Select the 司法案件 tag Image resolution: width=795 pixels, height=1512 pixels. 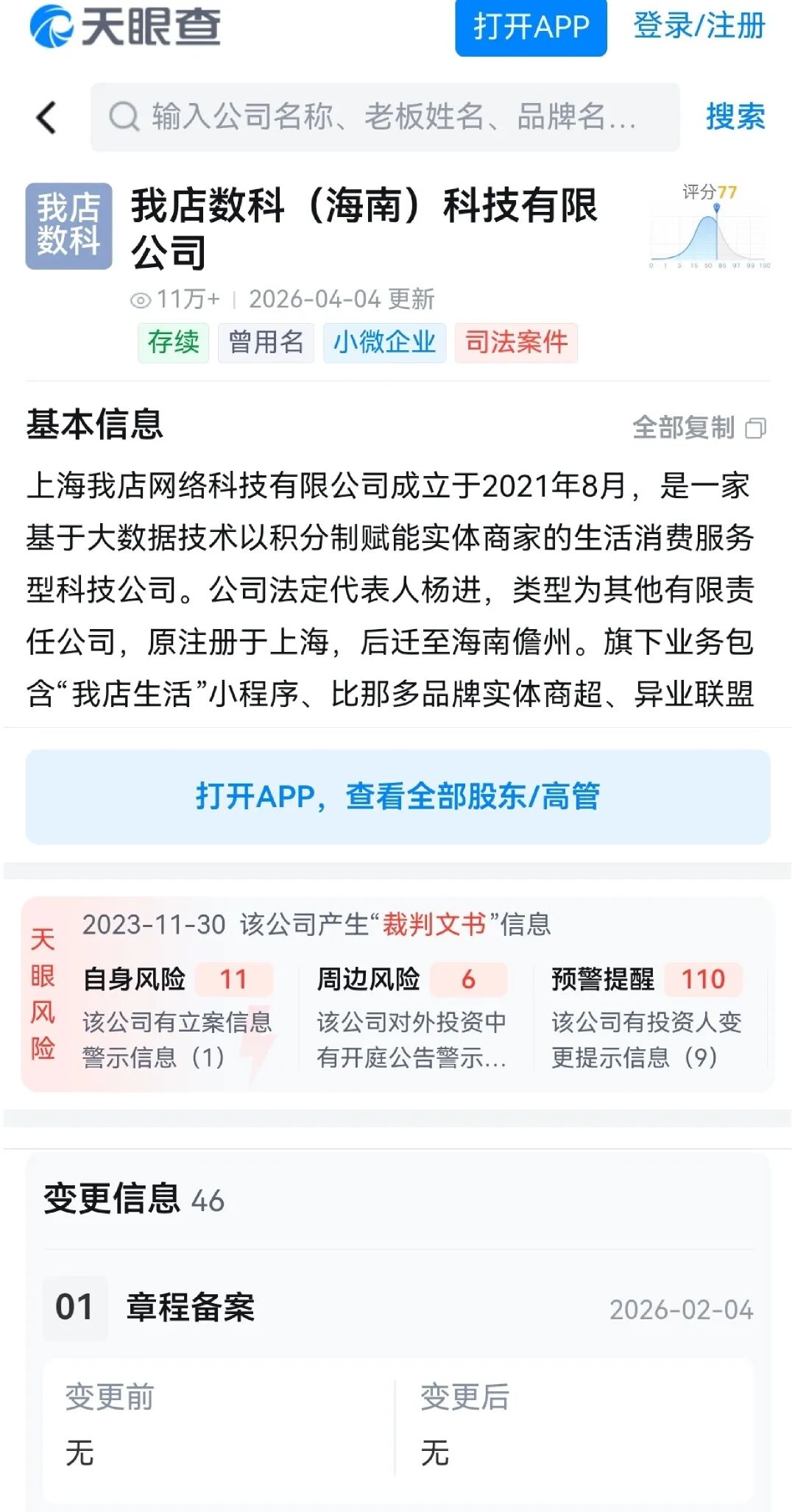516,342
